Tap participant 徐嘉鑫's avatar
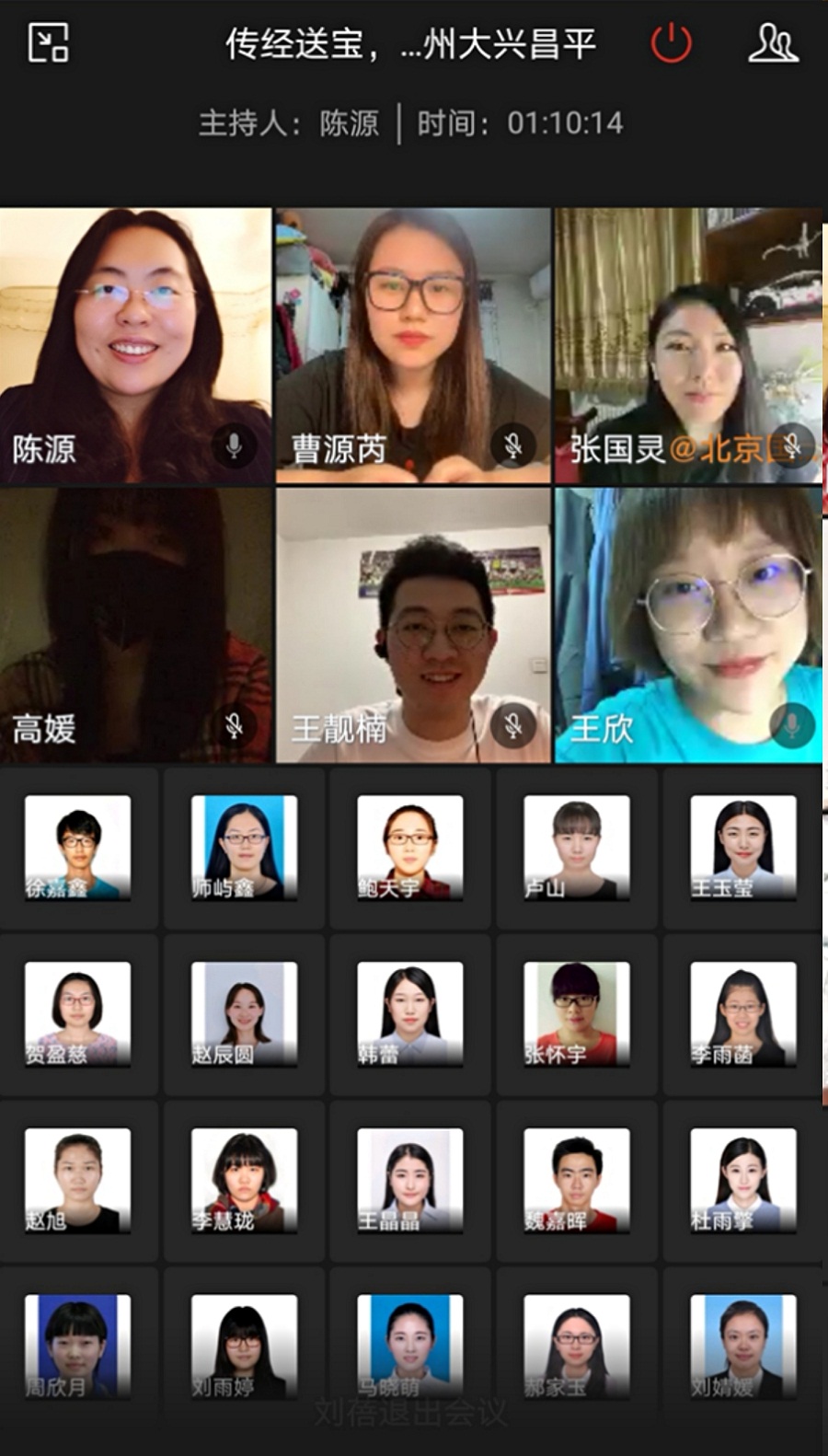 [x=78, y=848]
